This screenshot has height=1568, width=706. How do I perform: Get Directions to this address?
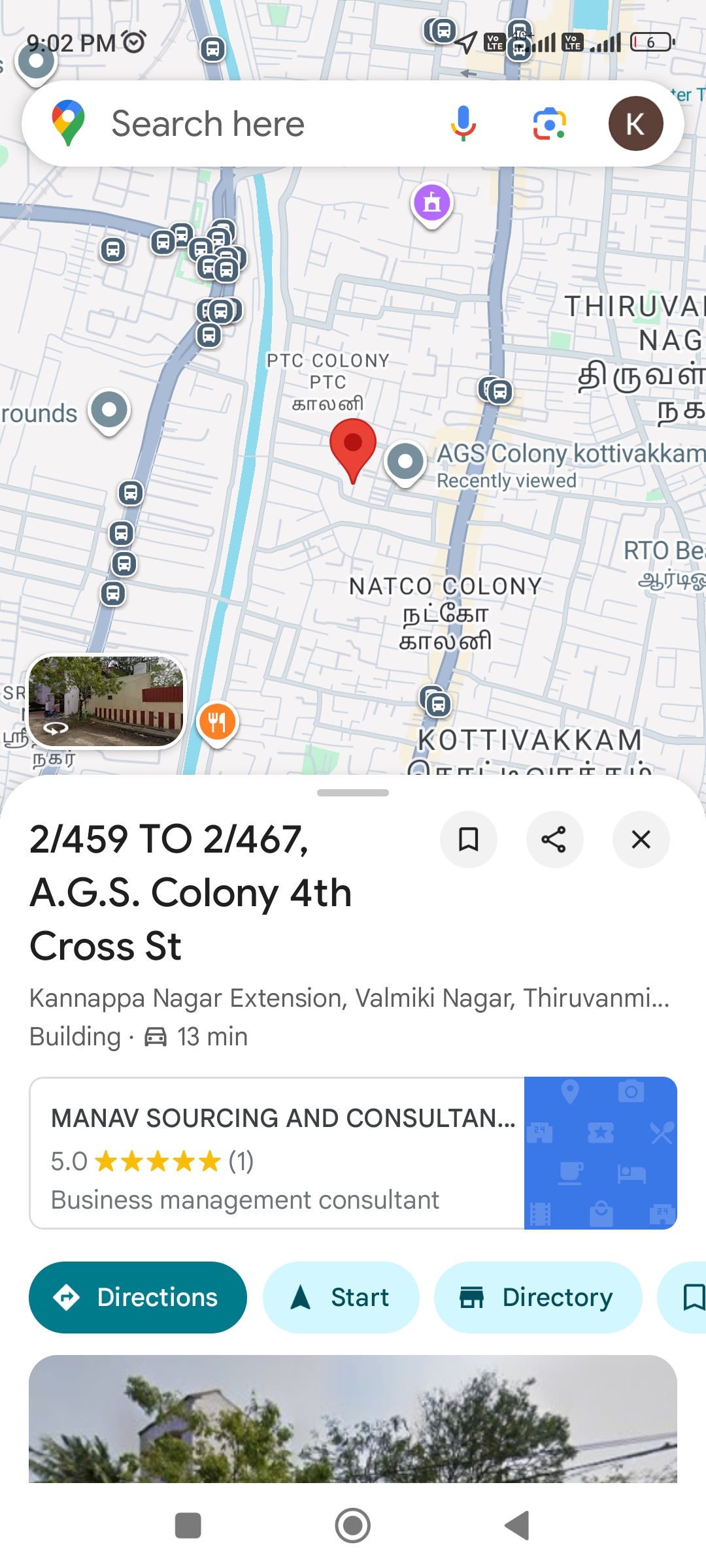(138, 1298)
